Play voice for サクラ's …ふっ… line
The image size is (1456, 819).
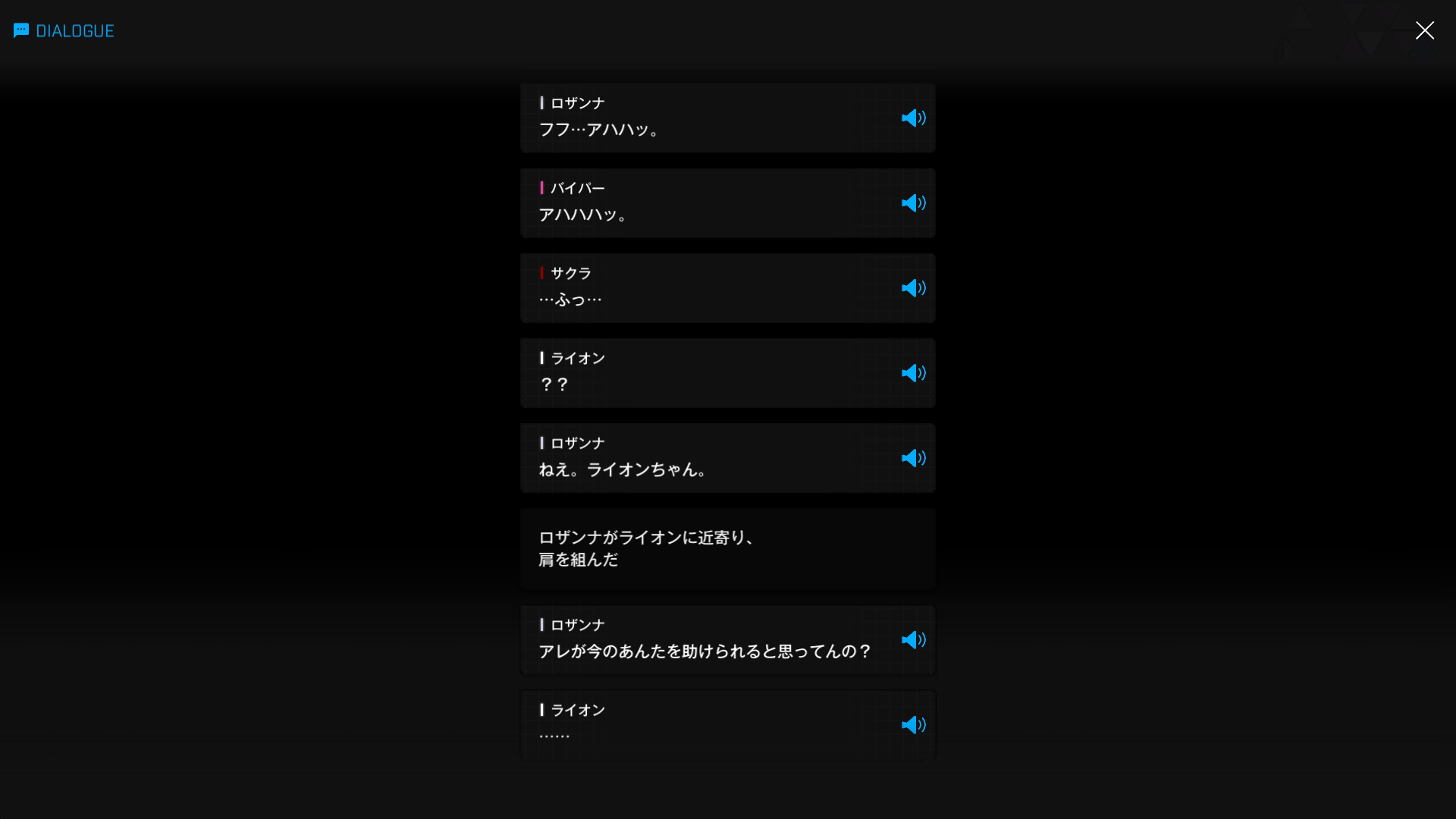[x=913, y=288]
